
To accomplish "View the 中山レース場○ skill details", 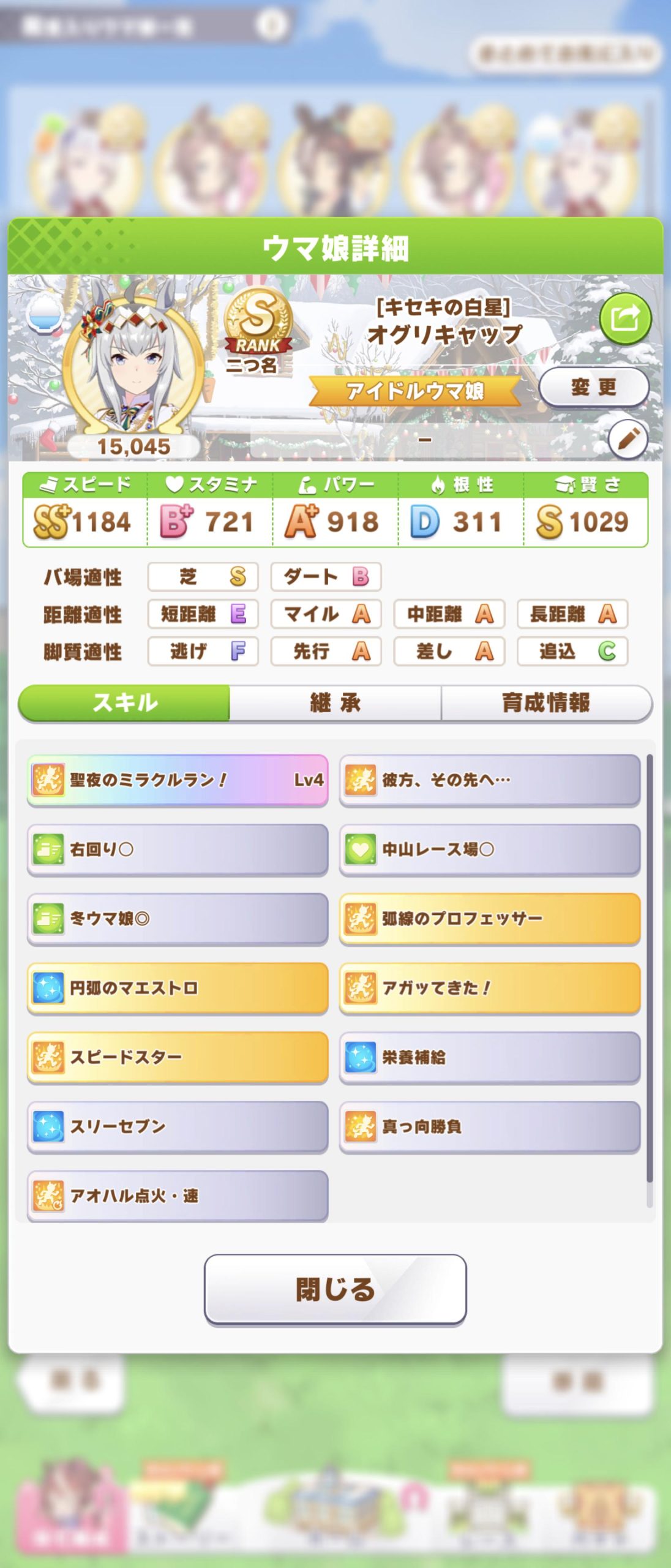I will point(490,849).
